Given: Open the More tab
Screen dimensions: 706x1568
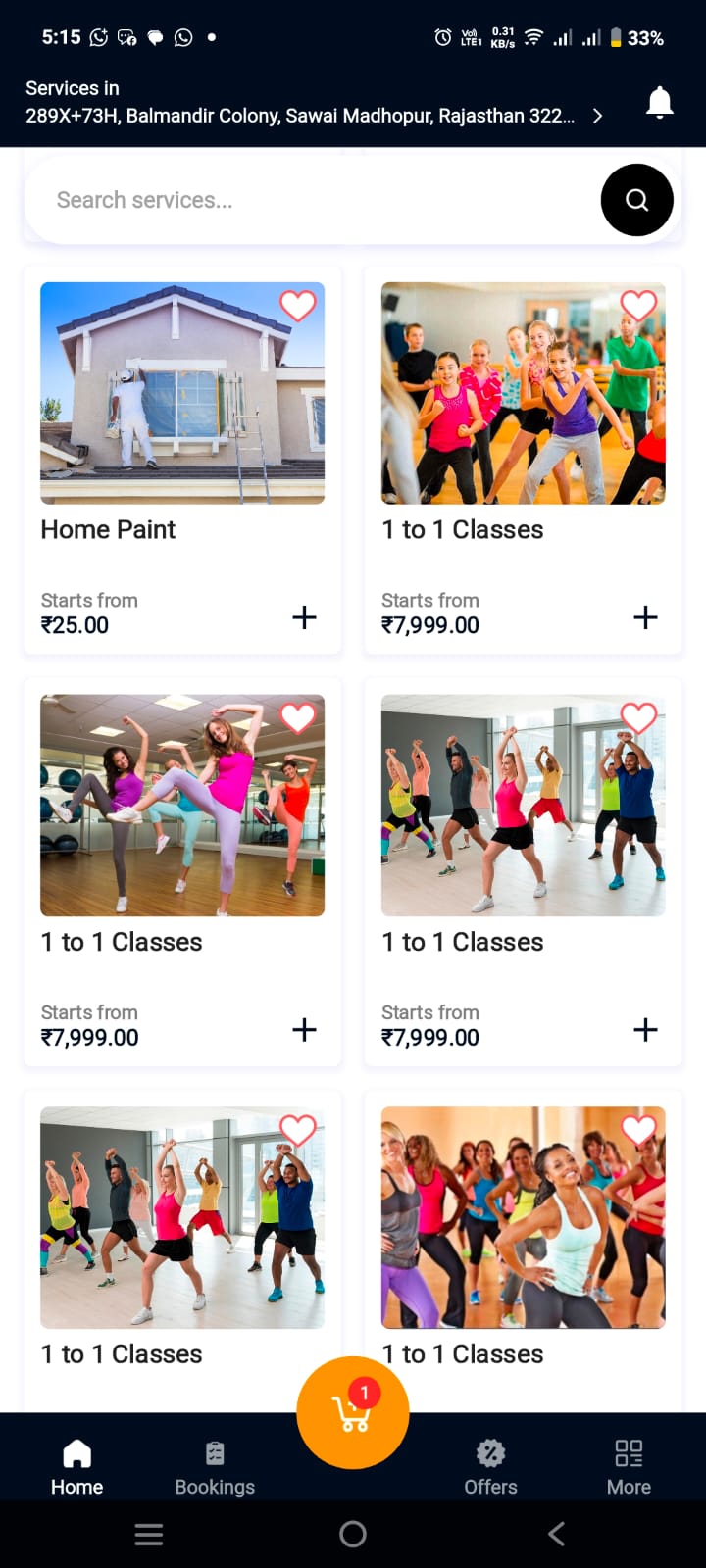Looking at the screenshot, I should [629, 1467].
